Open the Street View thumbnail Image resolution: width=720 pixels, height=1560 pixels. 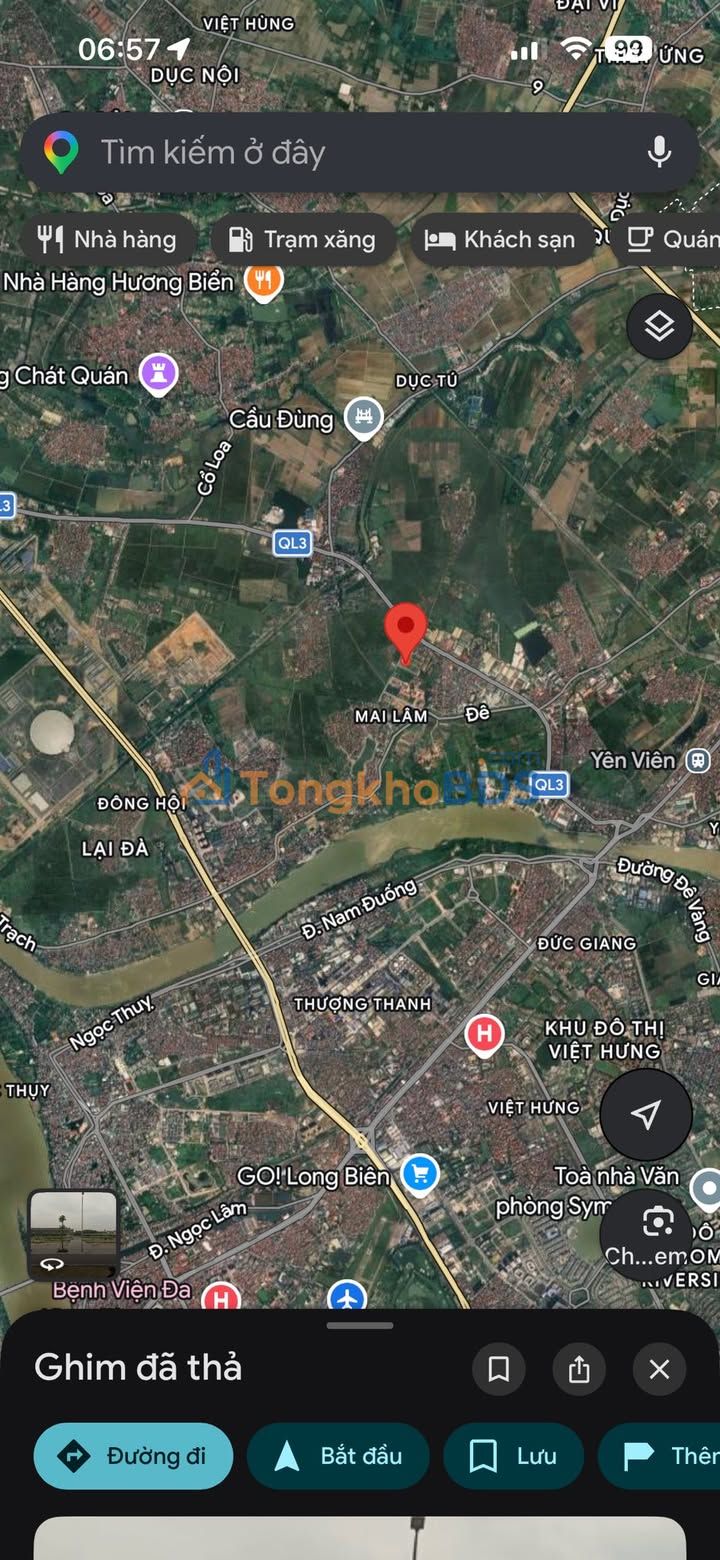73,1234
